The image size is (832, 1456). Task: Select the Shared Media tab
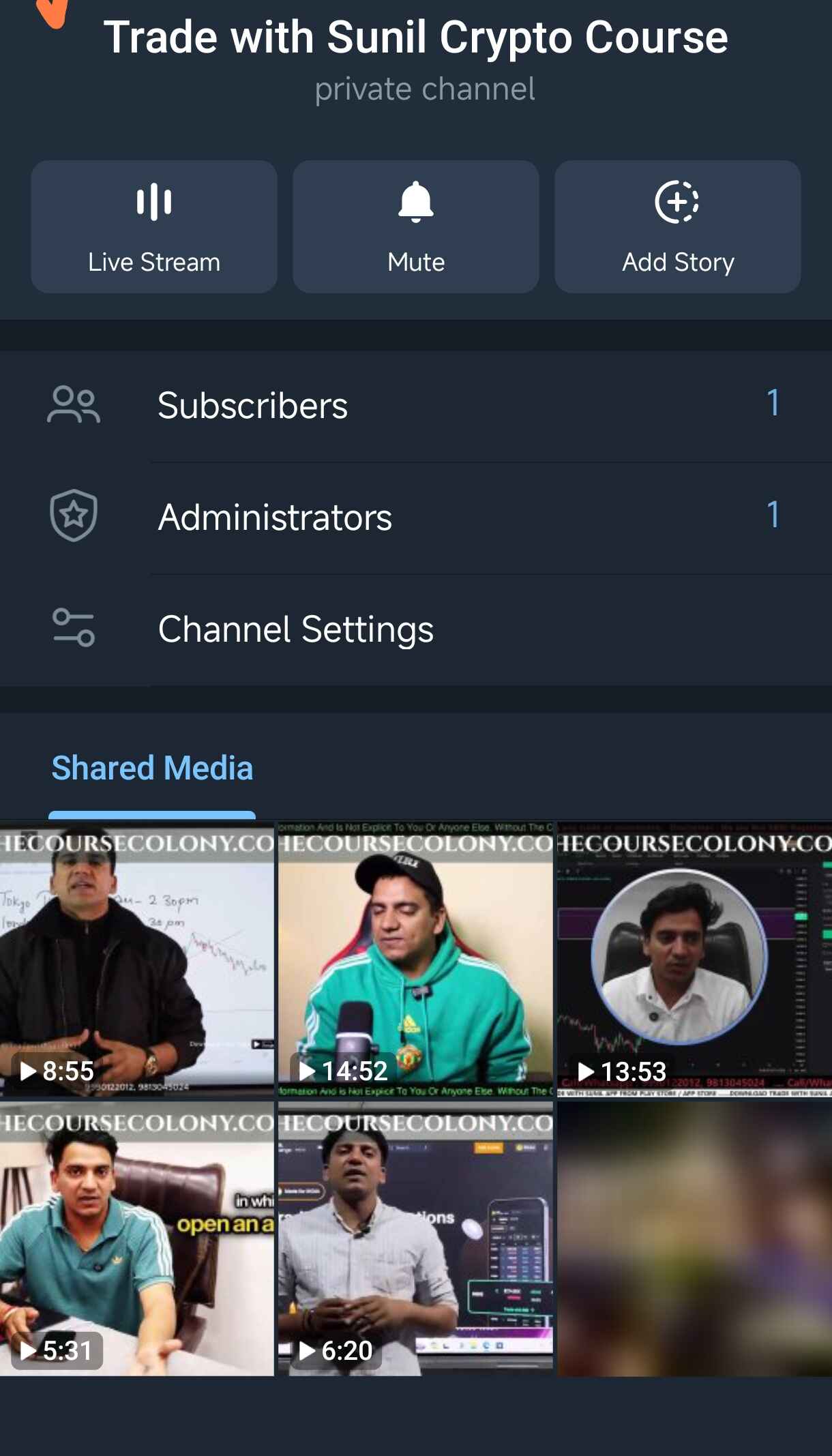(152, 769)
